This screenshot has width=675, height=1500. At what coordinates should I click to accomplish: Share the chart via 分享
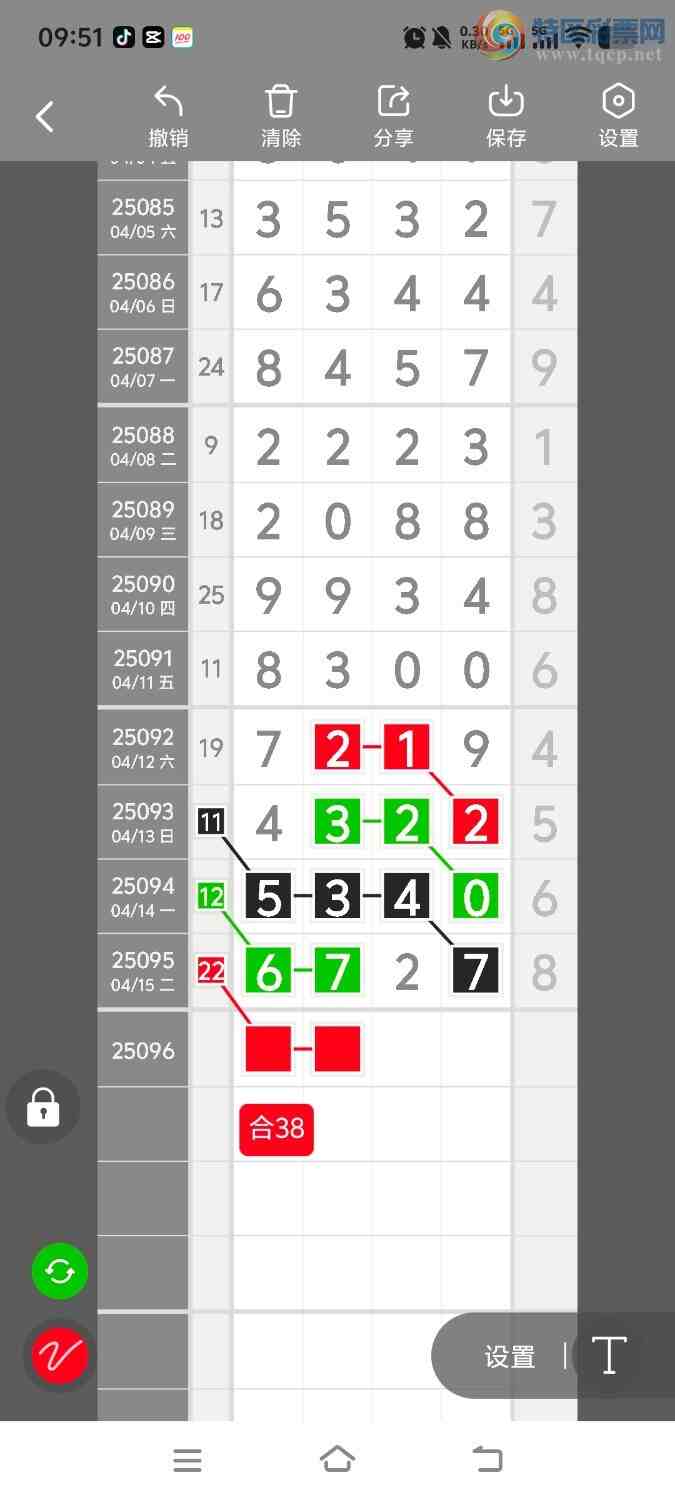click(x=394, y=117)
